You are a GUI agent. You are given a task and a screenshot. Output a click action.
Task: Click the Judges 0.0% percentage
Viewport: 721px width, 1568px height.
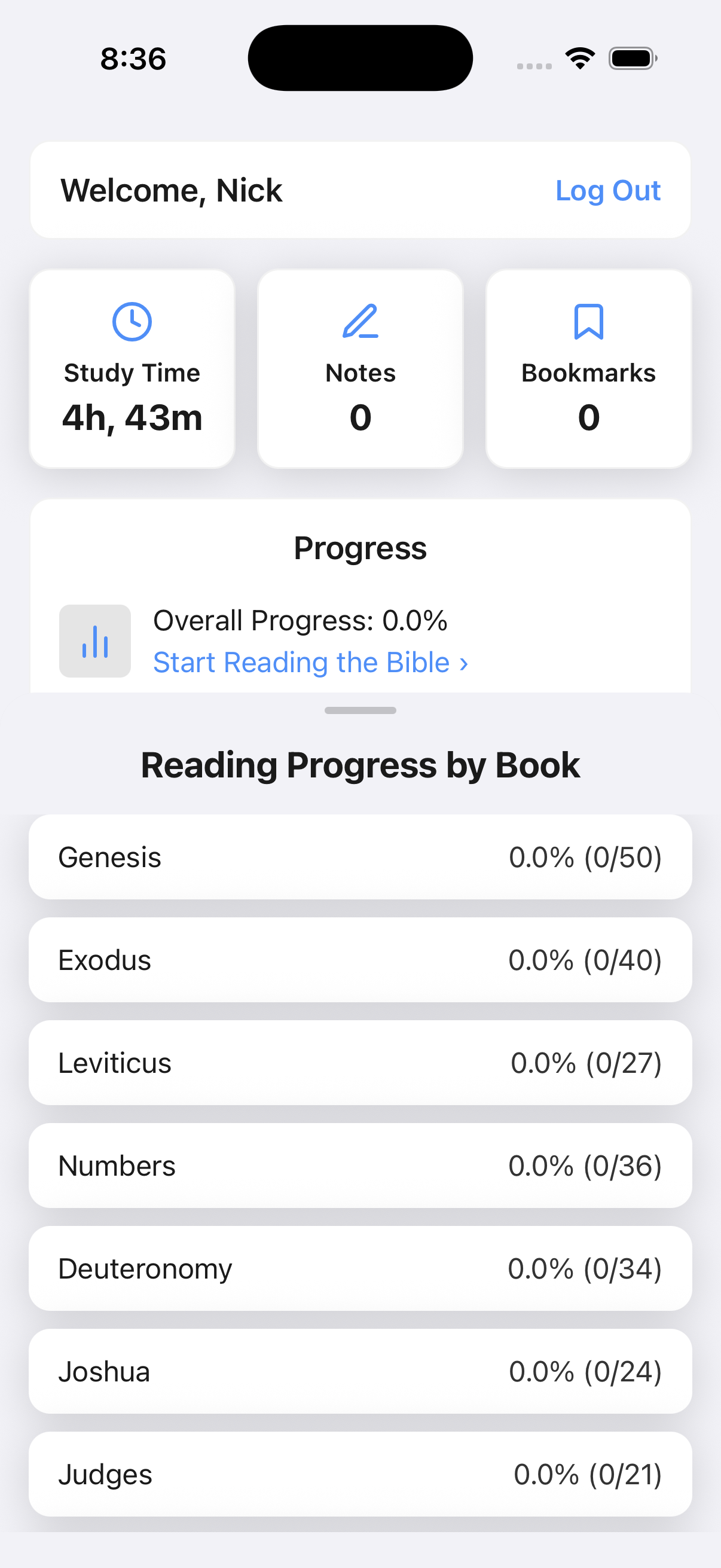point(588,1474)
